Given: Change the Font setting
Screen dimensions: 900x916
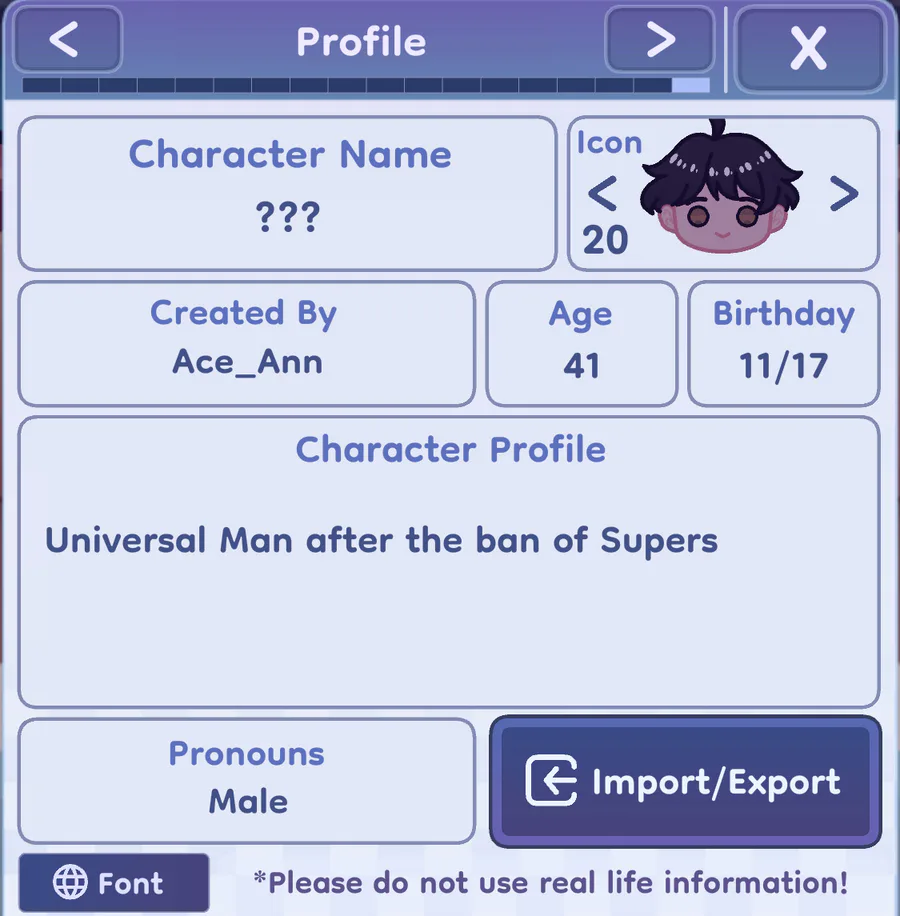Looking at the screenshot, I should tap(114, 884).
